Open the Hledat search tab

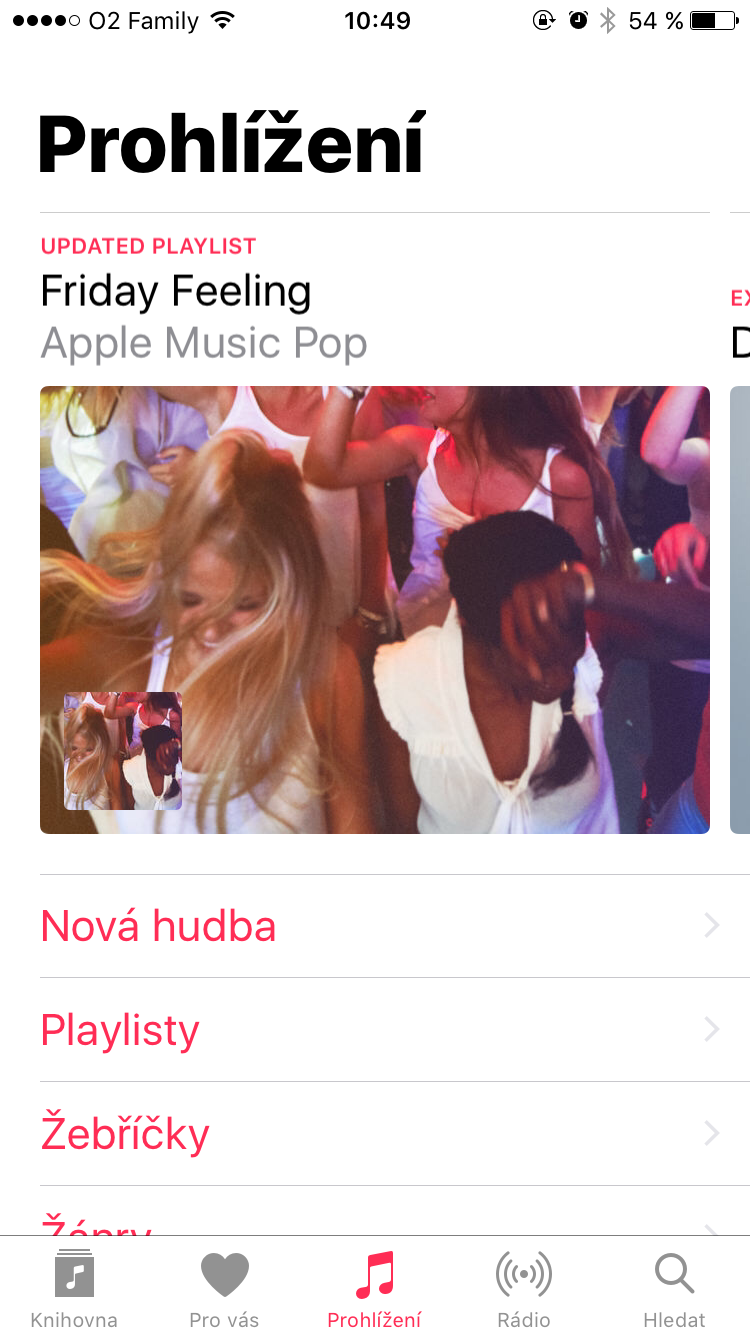coord(674,1289)
